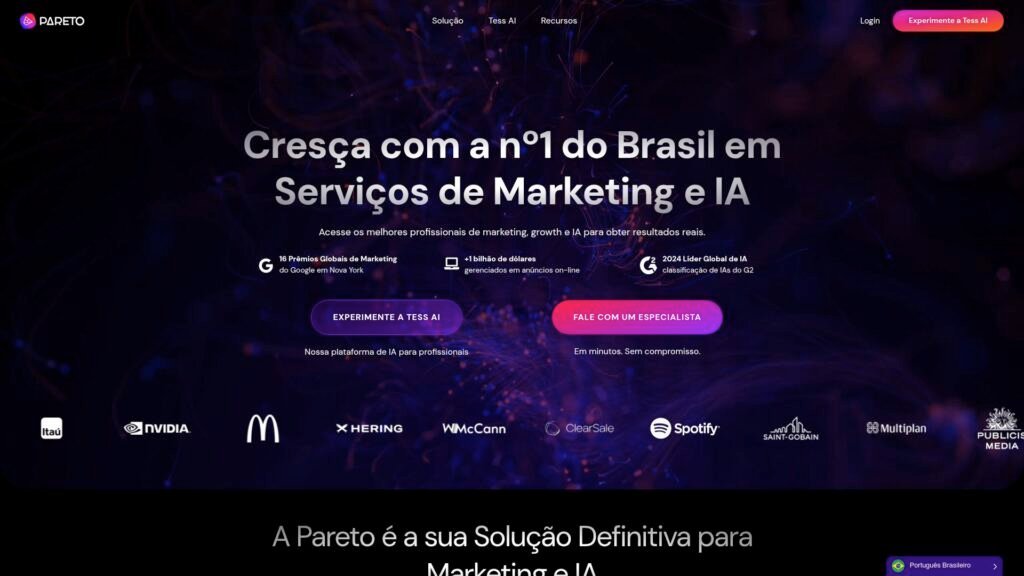Tap FALE COM UM ESPECIALISTA
Screen dimensions: 1024x576
[637, 317]
